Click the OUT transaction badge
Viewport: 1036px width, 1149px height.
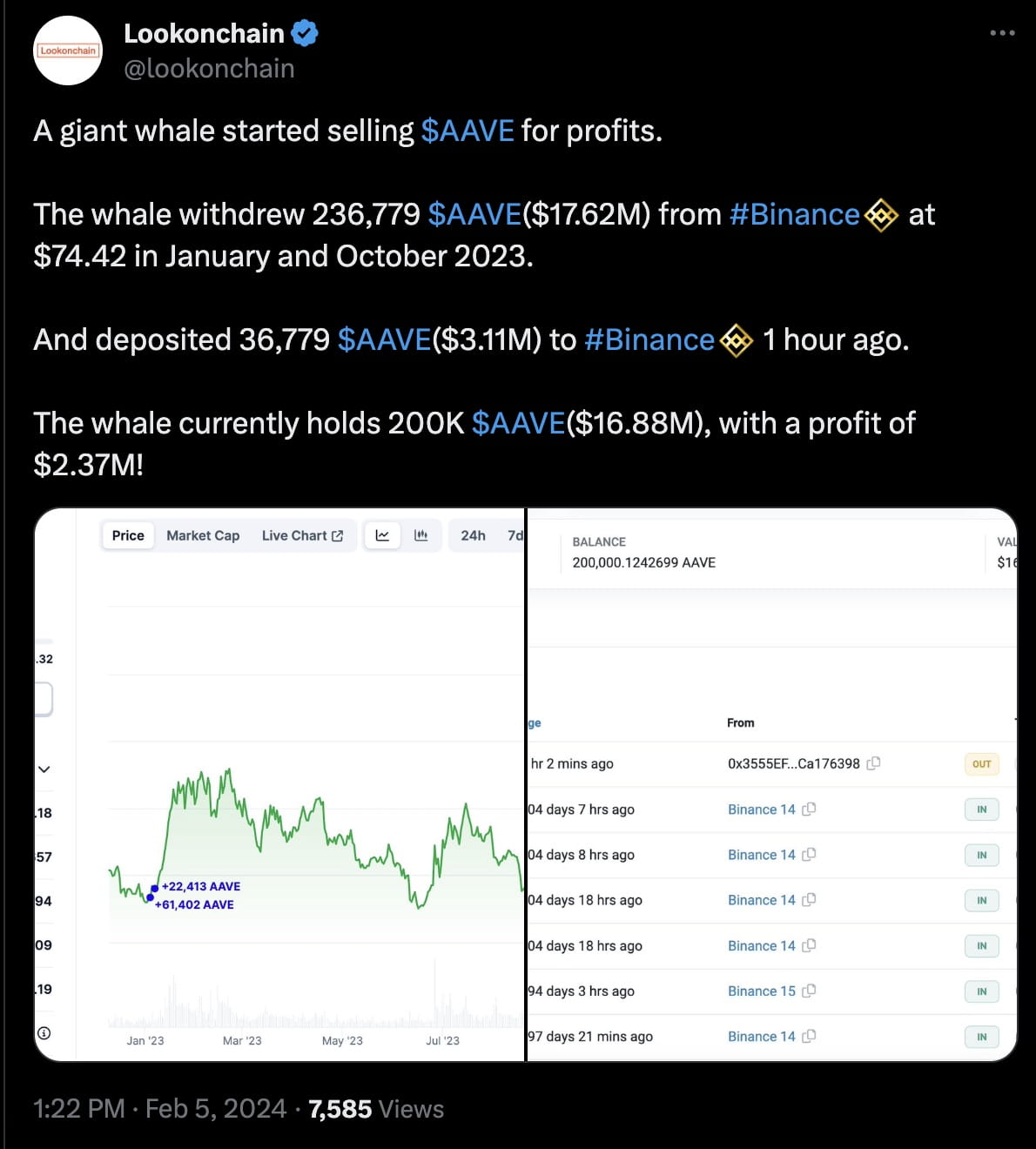(981, 763)
